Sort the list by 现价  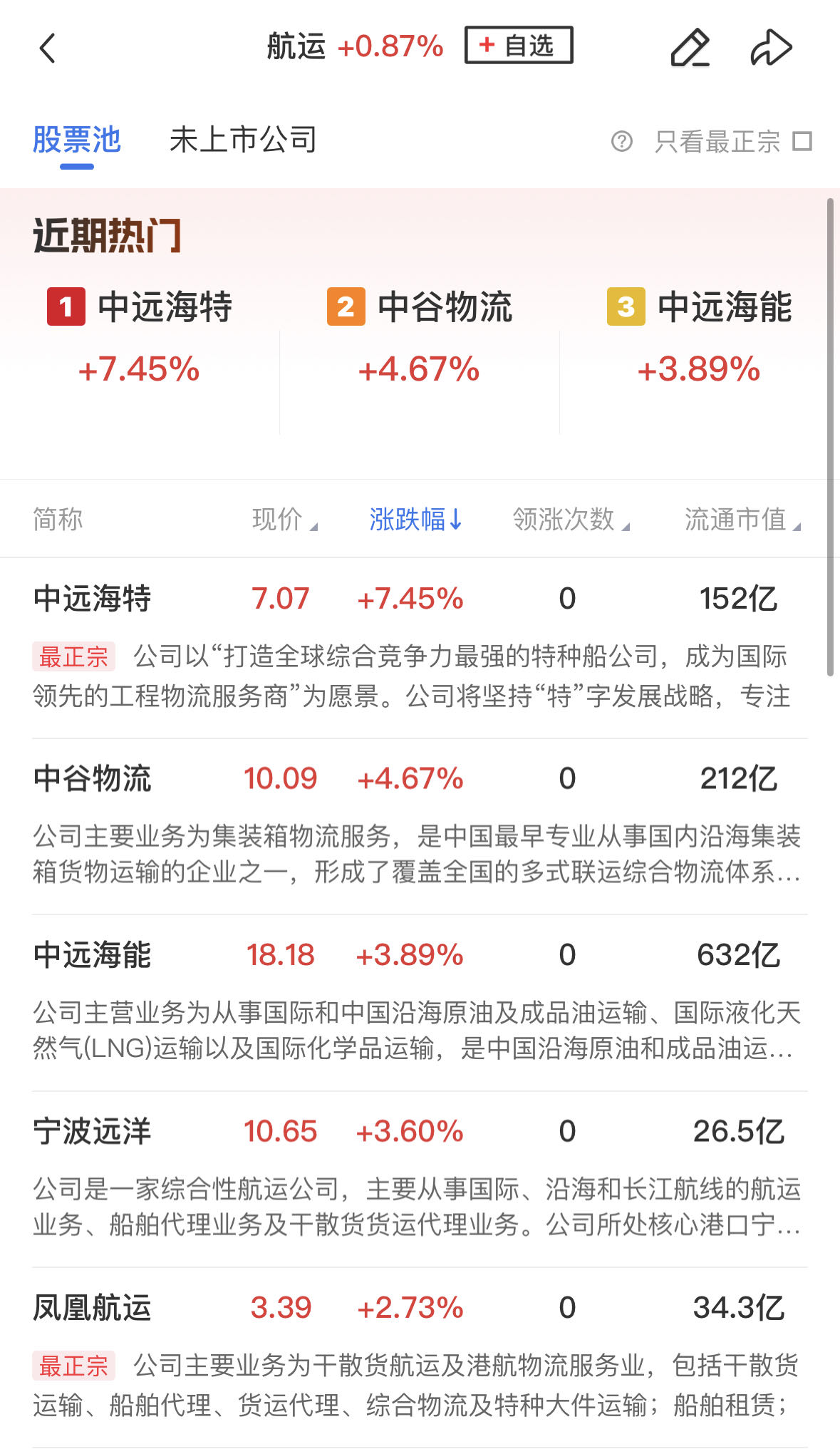(284, 519)
